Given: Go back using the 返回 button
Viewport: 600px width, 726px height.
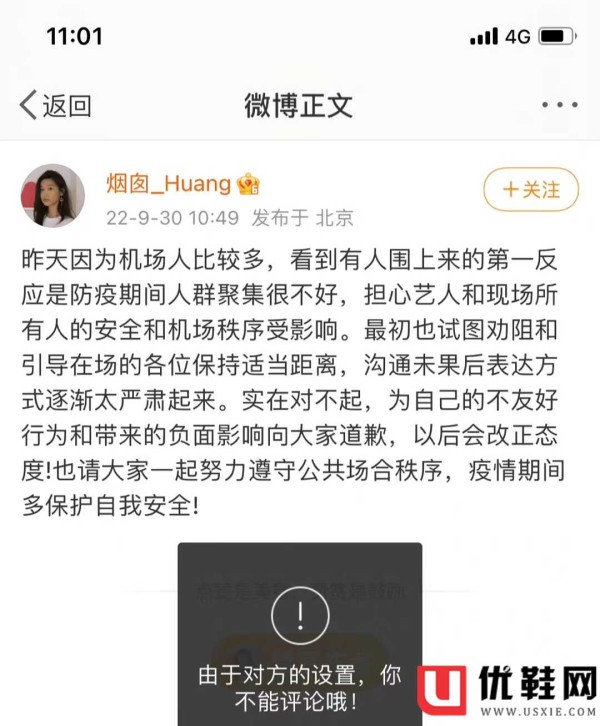Looking at the screenshot, I should point(56,105).
